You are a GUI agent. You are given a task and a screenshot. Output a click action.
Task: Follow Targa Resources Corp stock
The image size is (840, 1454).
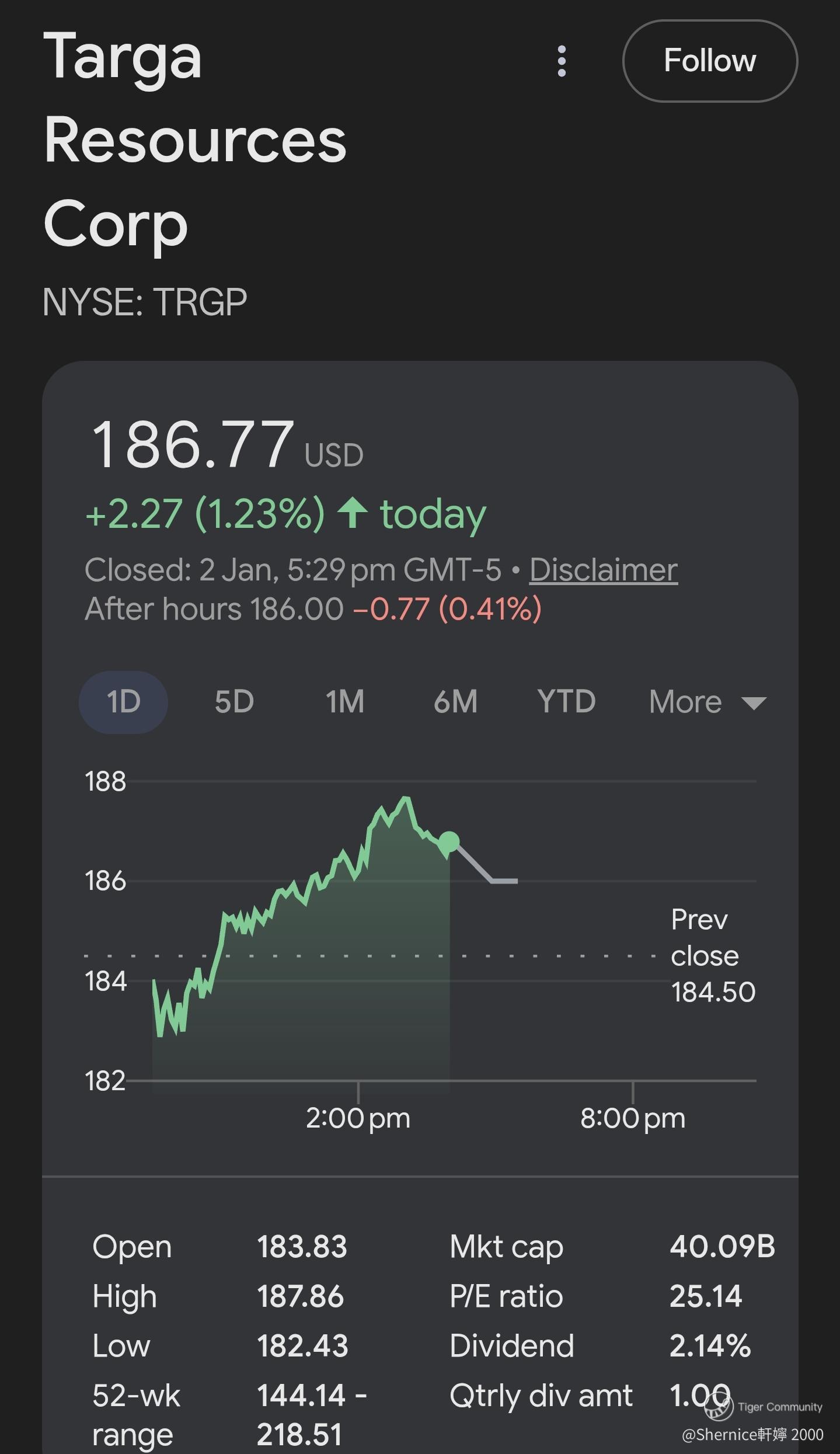pos(709,61)
